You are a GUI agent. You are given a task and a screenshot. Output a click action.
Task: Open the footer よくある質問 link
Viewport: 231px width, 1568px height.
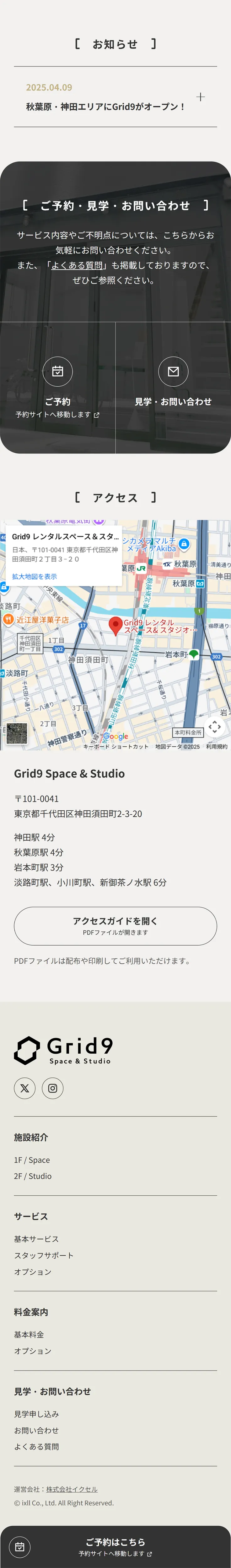(37, 1446)
